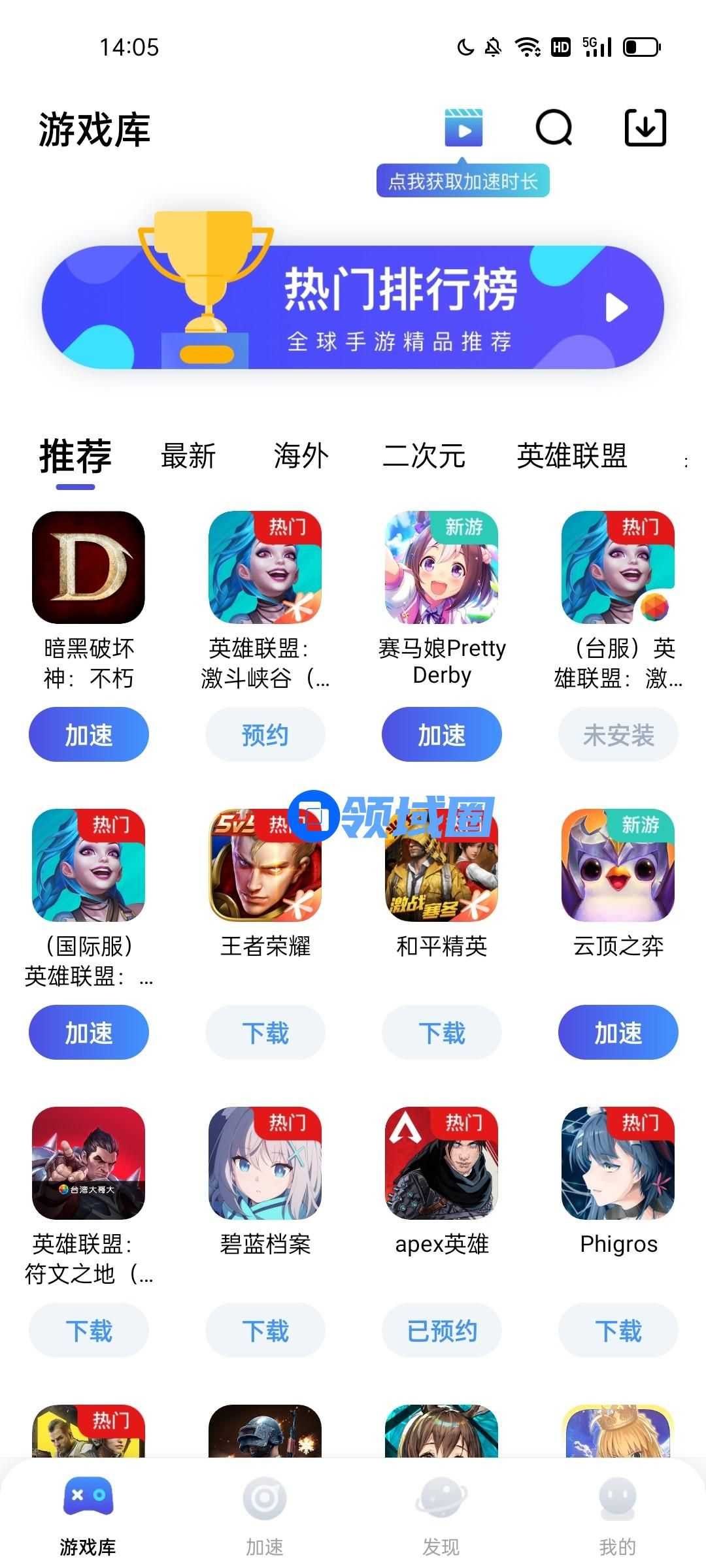Open the download manager icon

[x=645, y=127]
